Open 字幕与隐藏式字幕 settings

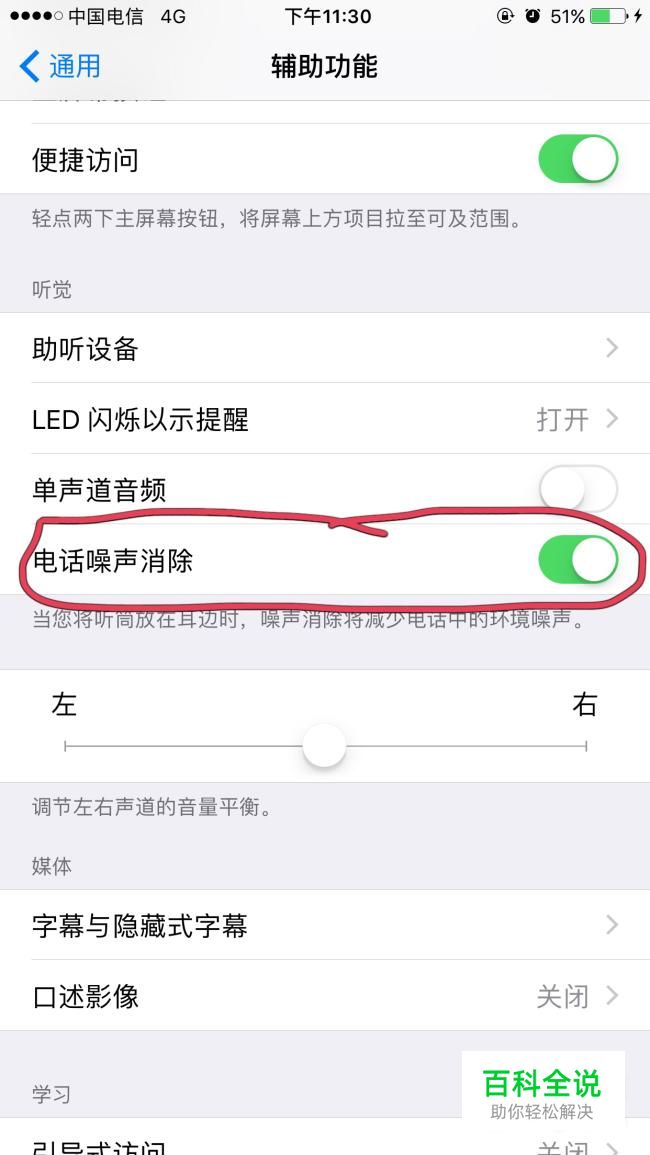325,924
